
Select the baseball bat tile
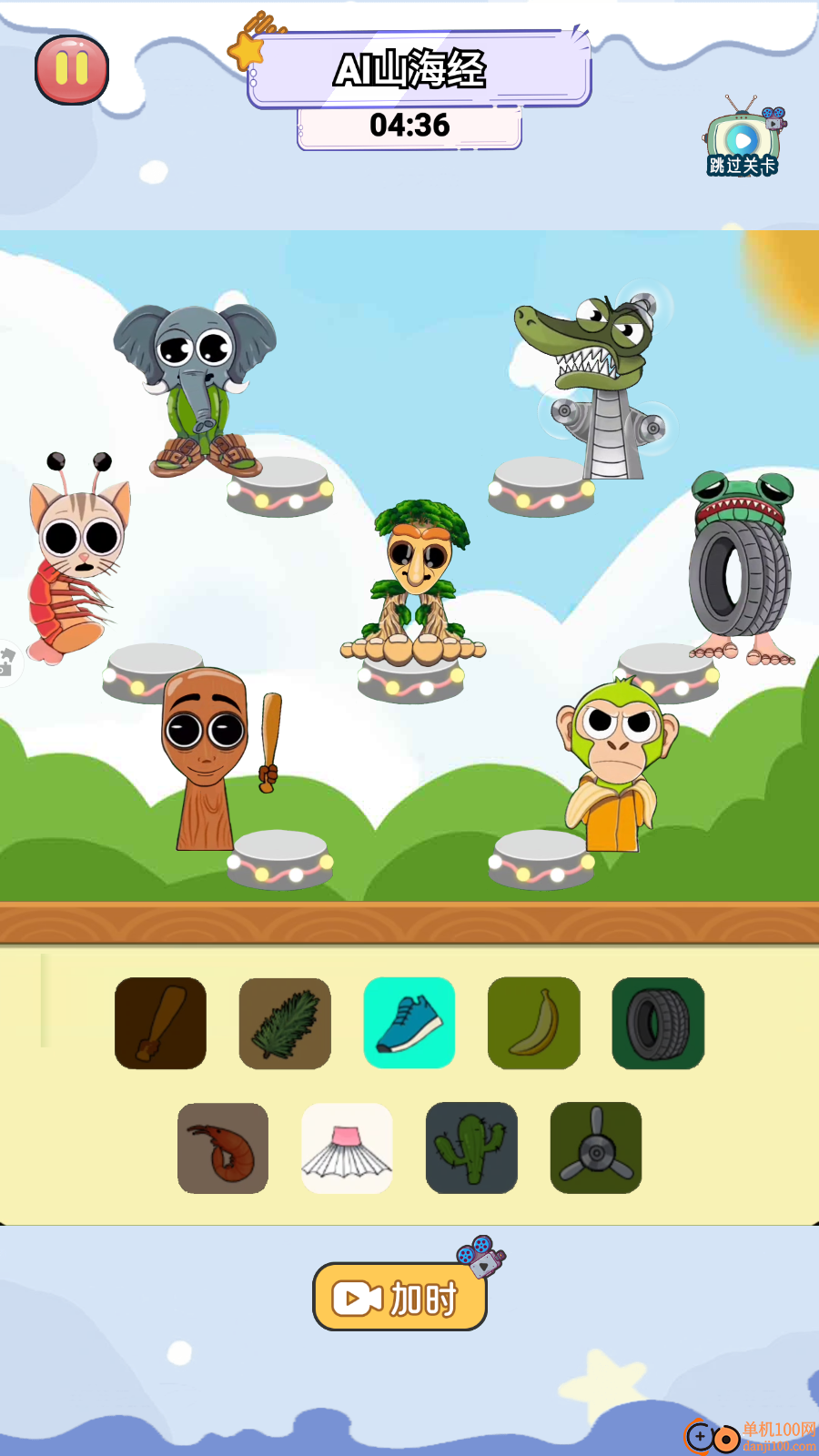160,1023
